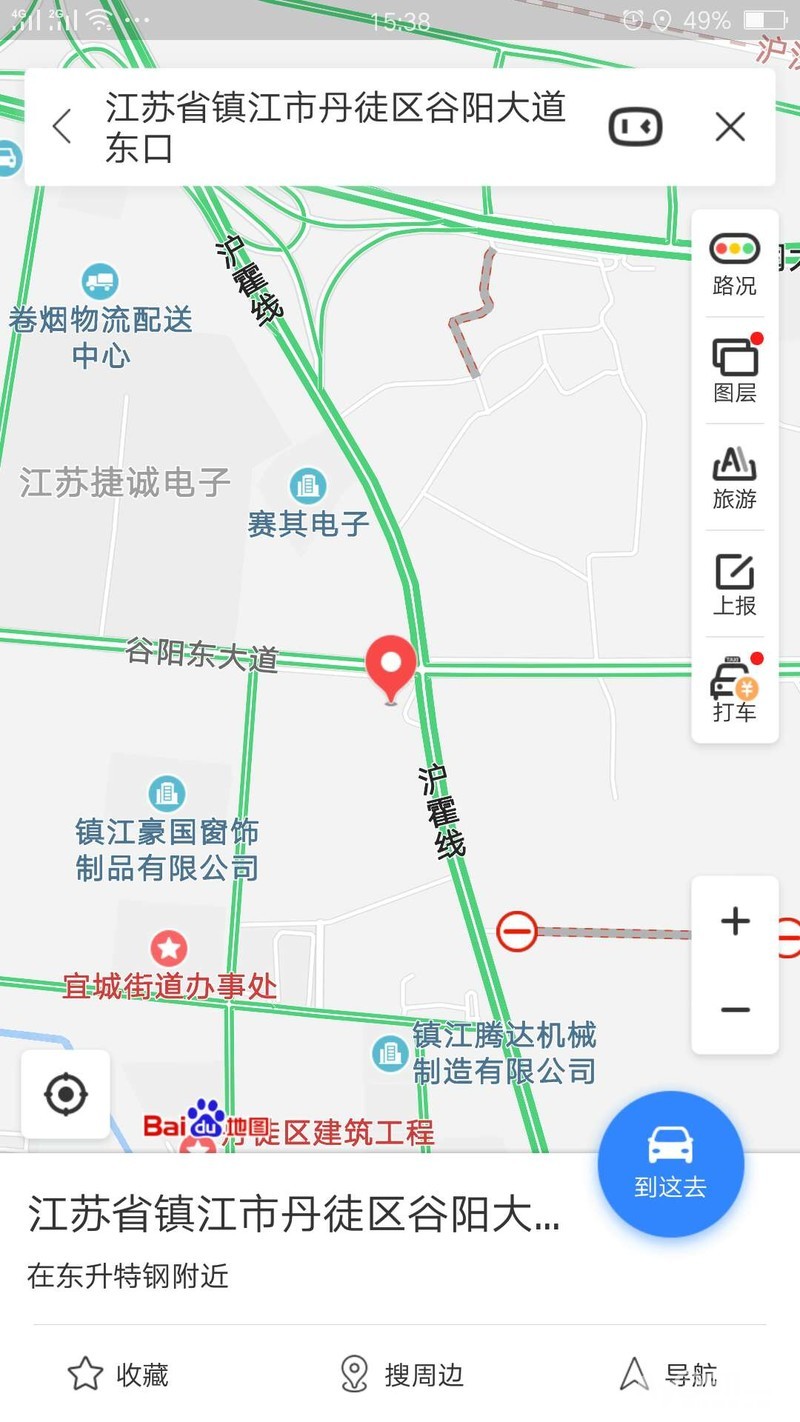Open 上报 to report an issue

735,584
